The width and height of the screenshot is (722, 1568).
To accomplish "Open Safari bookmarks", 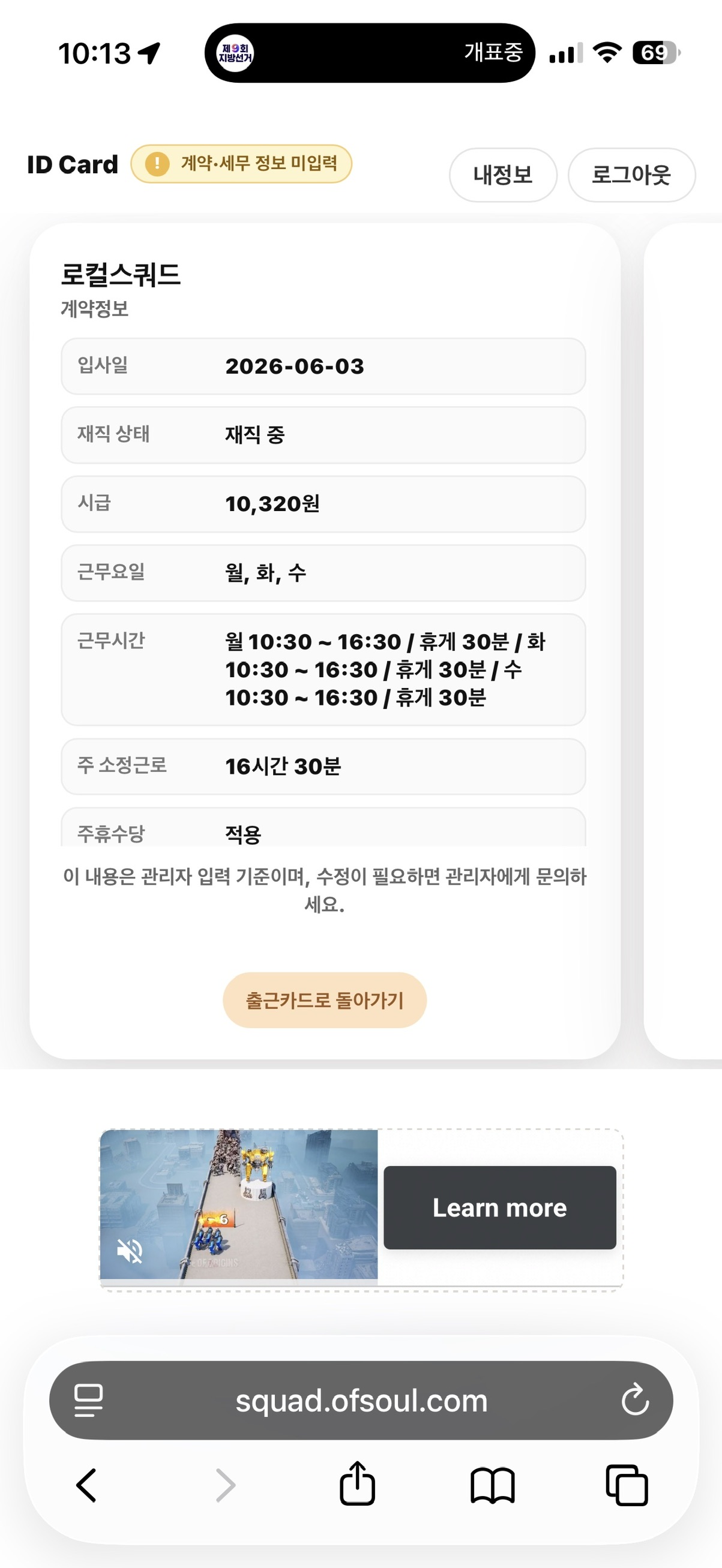I will 493,1486.
